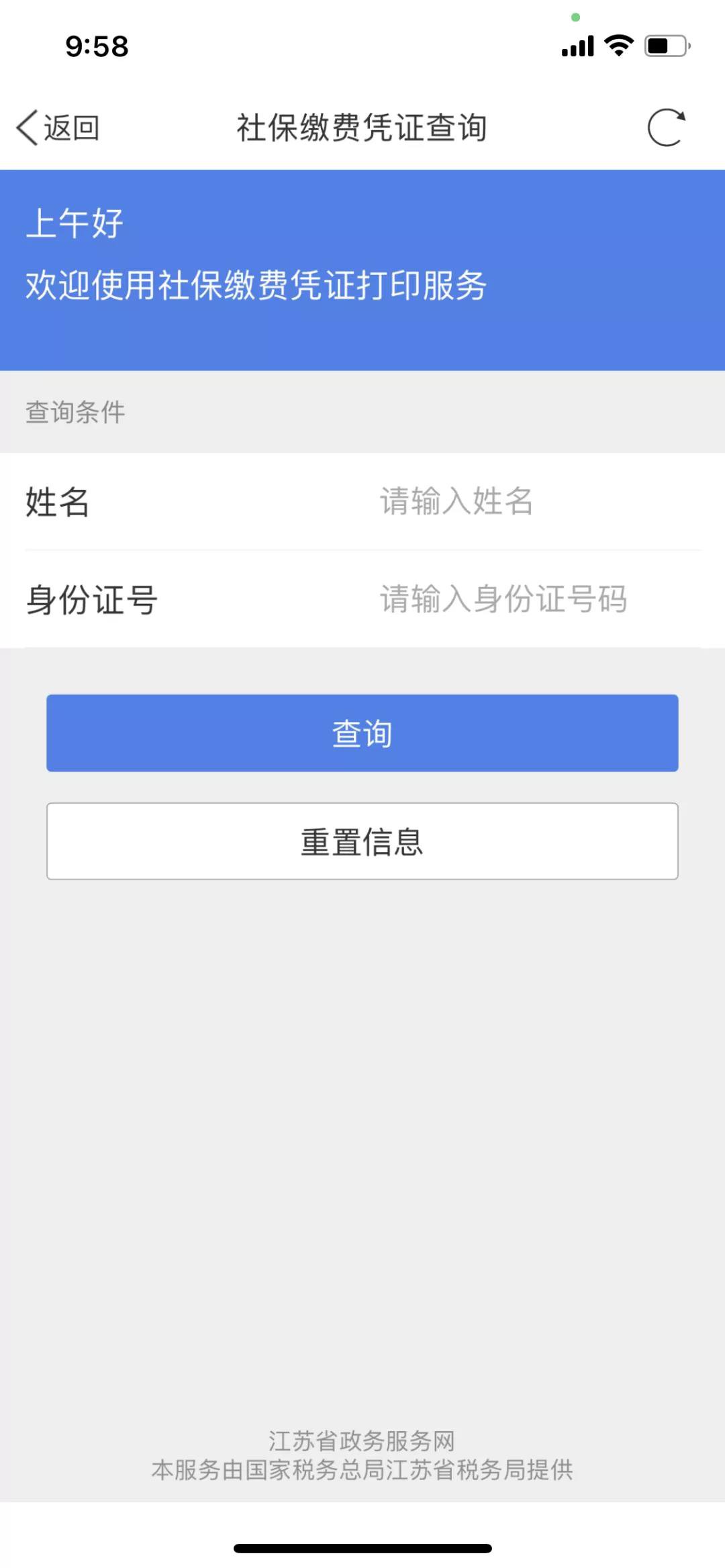Go back using the 返回 button
The image size is (725, 1568).
click(59, 127)
